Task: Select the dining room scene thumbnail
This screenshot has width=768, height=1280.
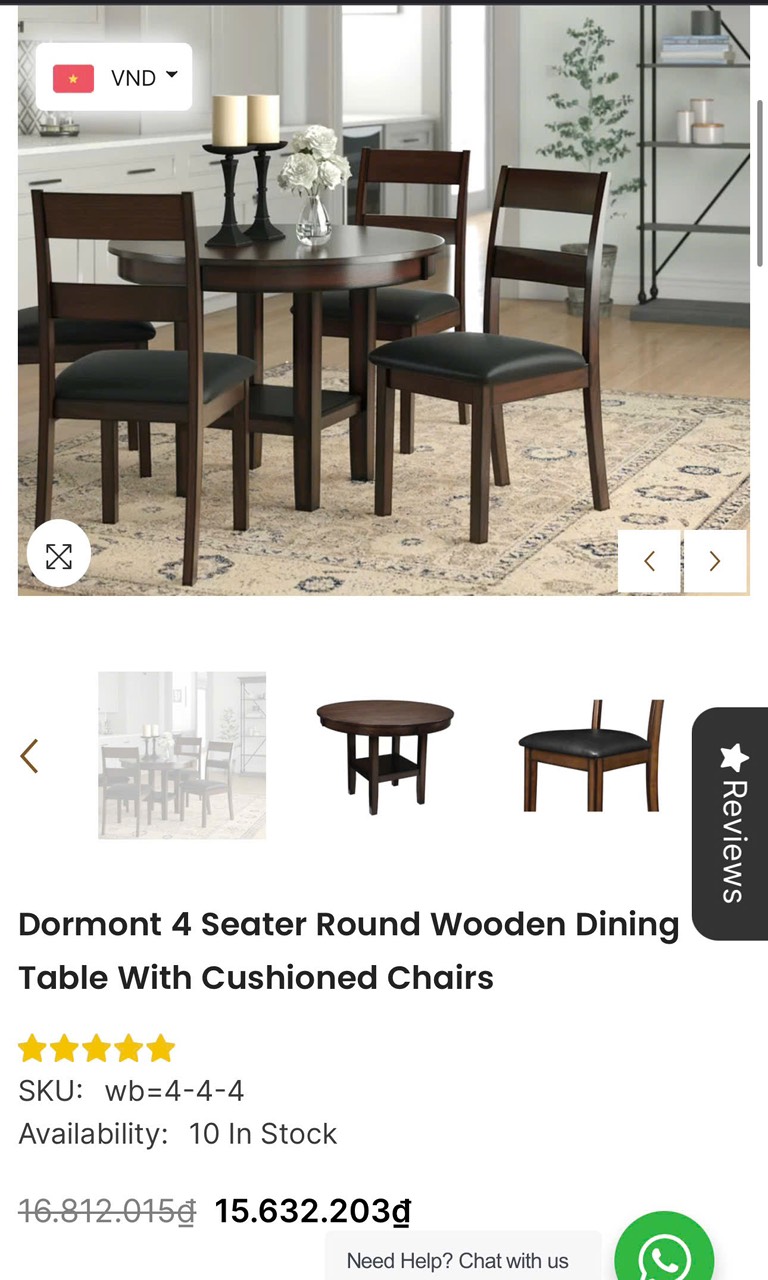Action: pyautogui.click(x=182, y=755)
